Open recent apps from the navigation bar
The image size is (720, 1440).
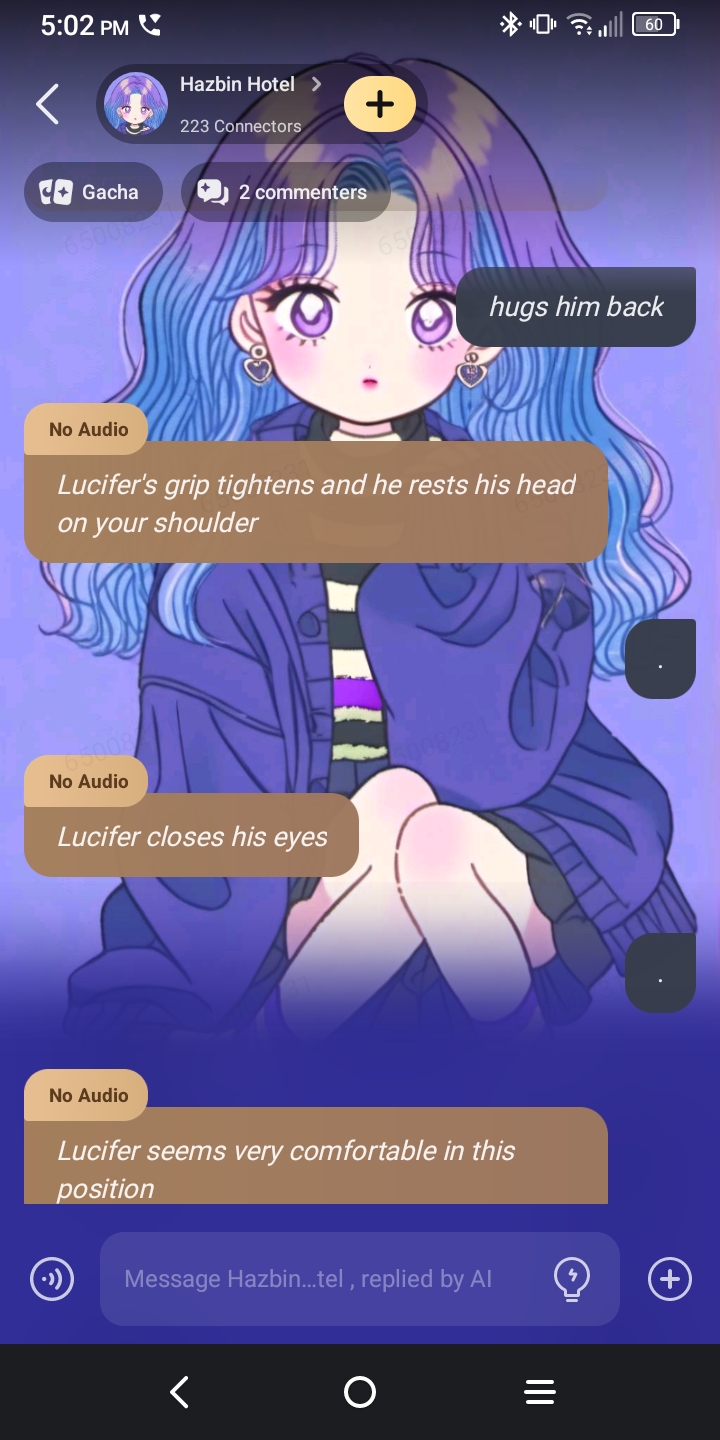coord(540,1392)
